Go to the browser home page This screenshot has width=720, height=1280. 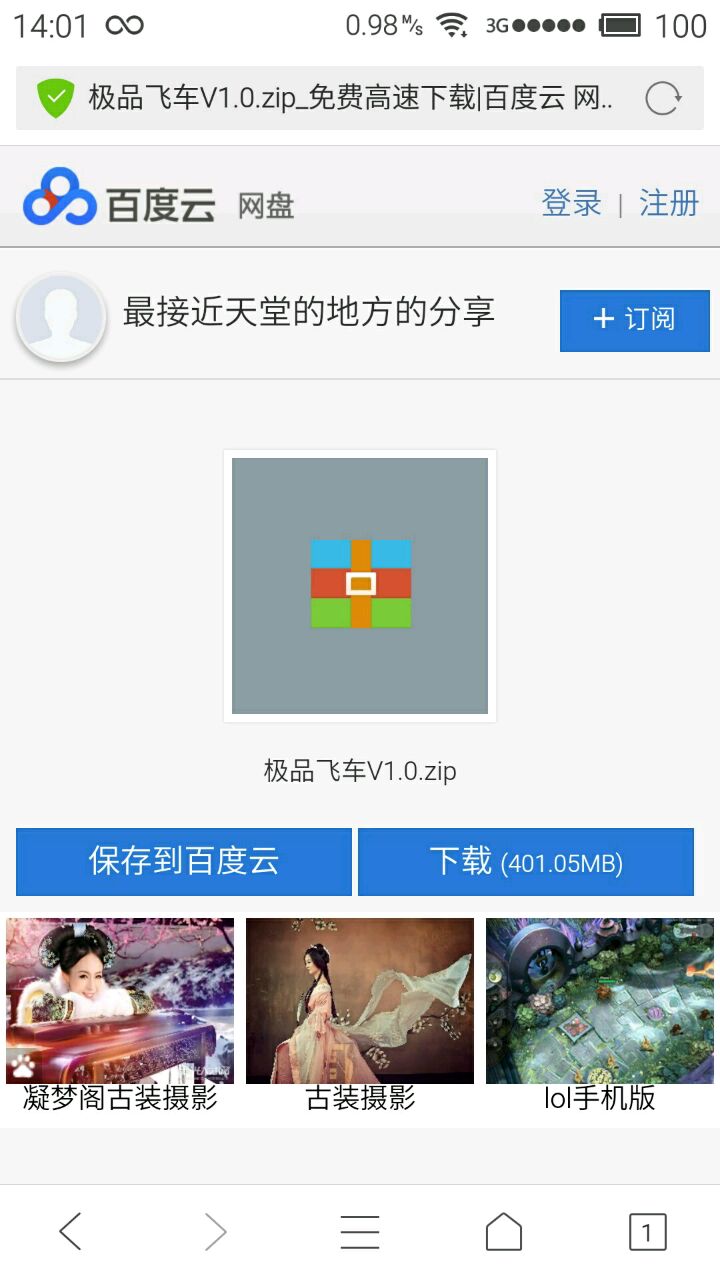(504, 1232)
